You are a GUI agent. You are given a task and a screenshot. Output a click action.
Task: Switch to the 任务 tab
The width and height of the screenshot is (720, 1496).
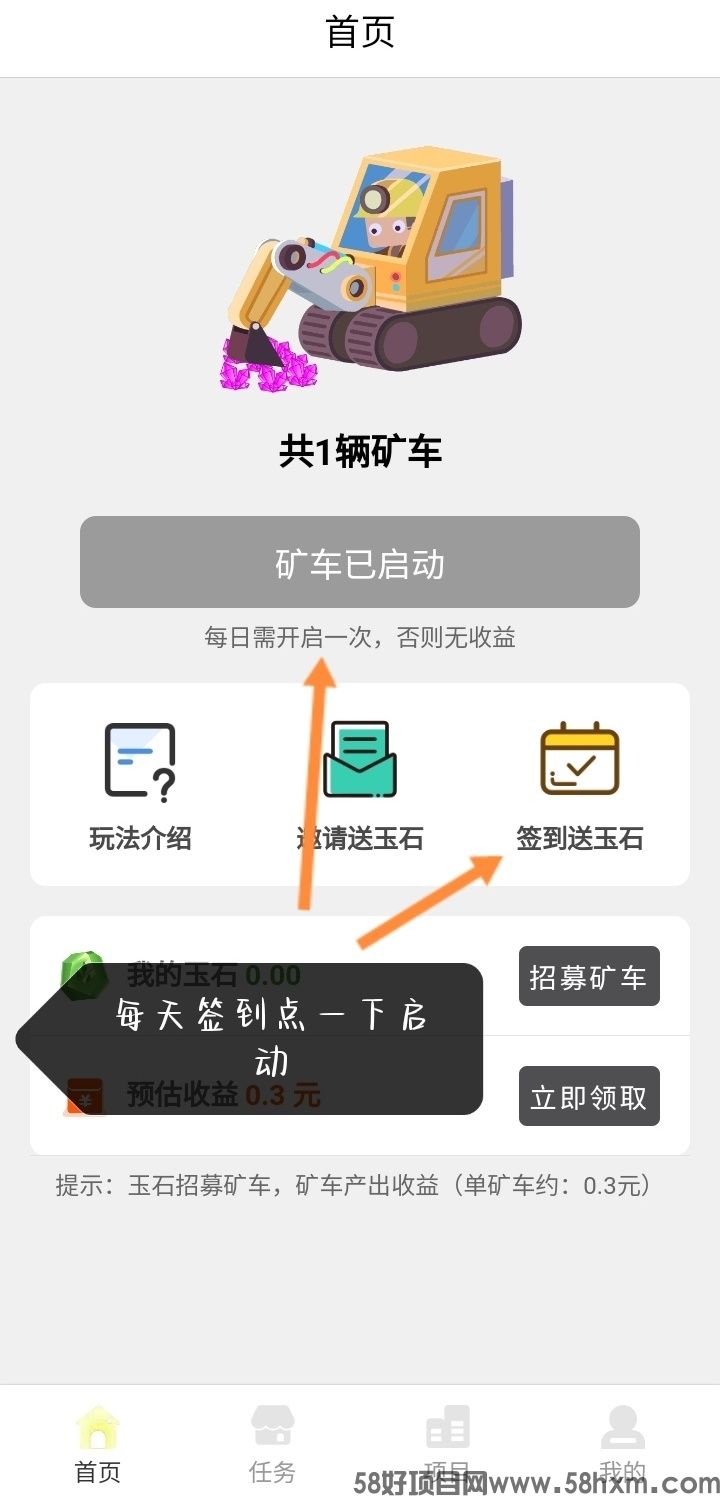pyautogui.click(x=272, y=1442)
